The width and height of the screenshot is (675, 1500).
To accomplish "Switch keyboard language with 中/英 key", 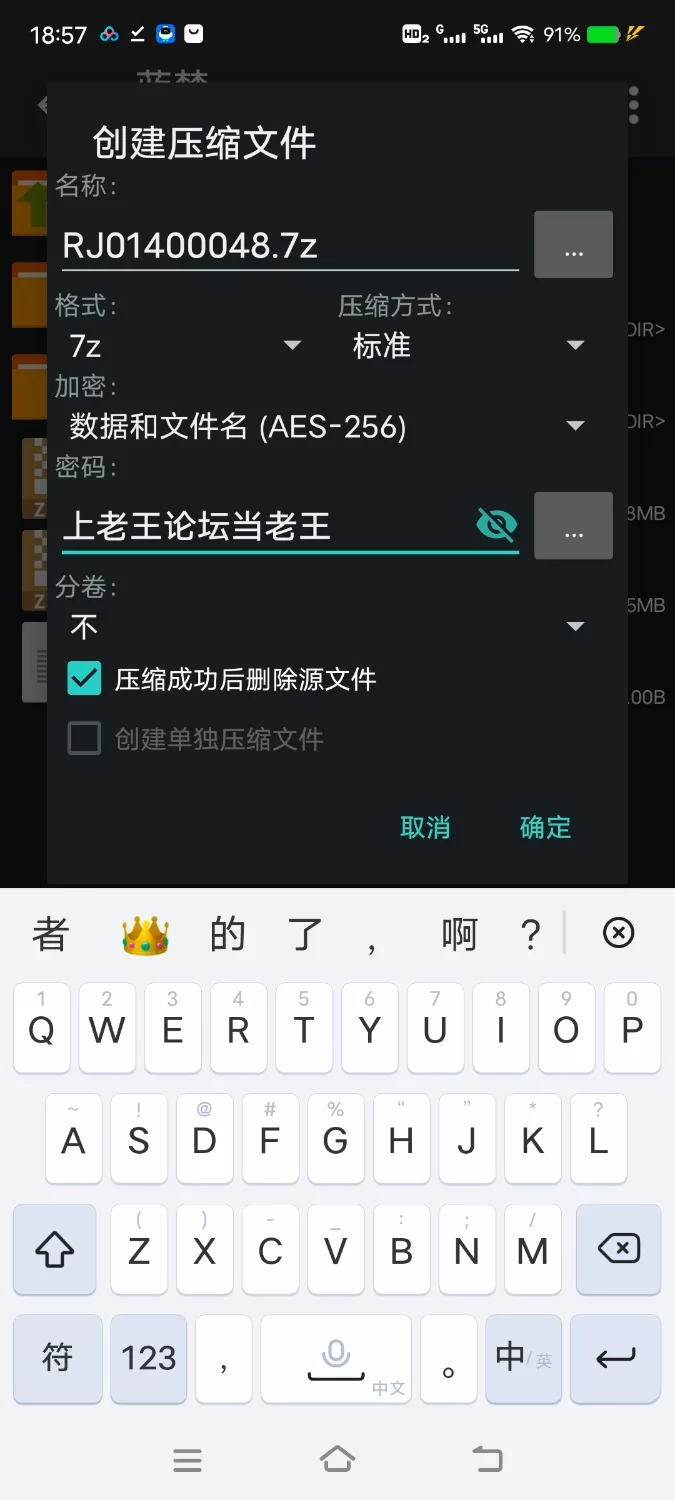I will pos(522,1357).
